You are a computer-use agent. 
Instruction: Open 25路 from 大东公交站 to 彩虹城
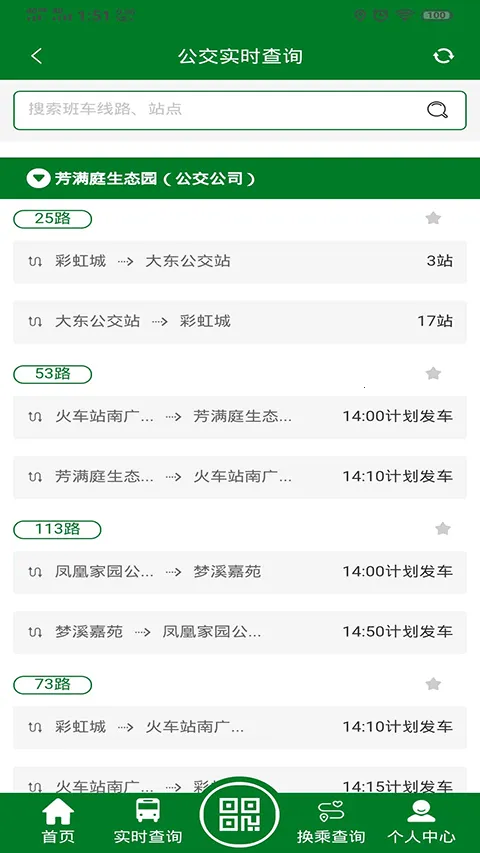pyautogui.click(x=239, y=322)
